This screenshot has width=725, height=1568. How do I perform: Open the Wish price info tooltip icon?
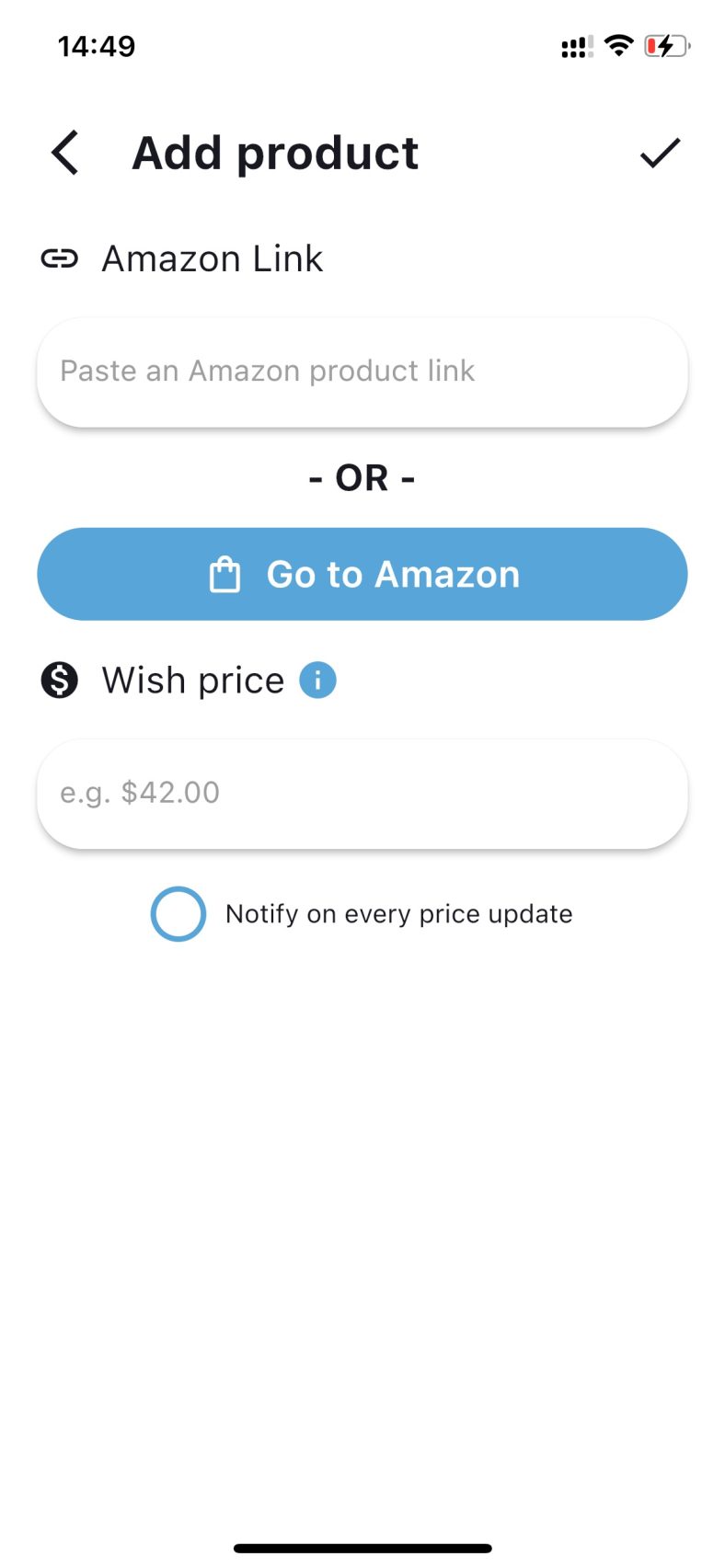point(316,680)
